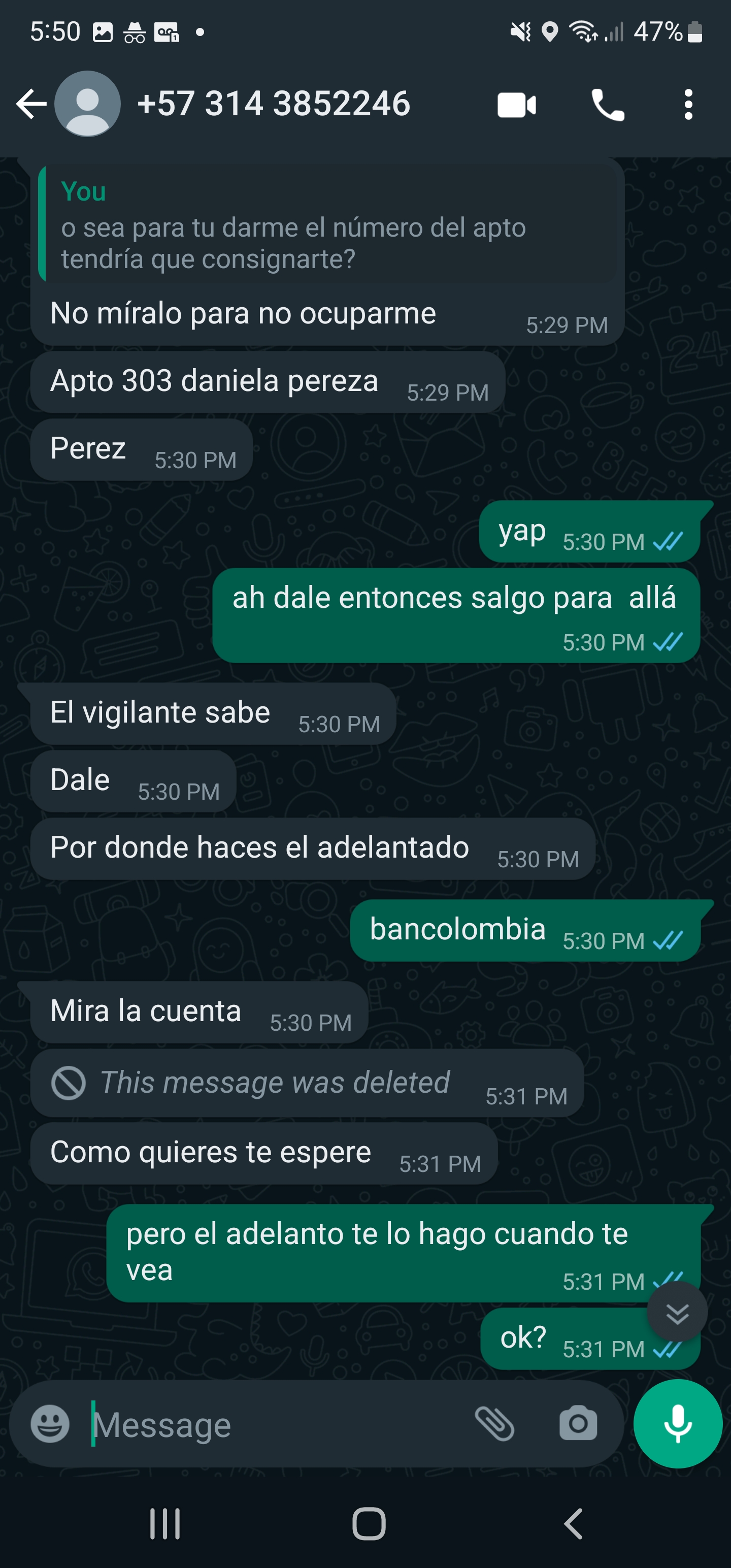This screenshot has width=731, height=1568.
Task: Open contact info for +57 314 3852246
Action: point(273,104)
